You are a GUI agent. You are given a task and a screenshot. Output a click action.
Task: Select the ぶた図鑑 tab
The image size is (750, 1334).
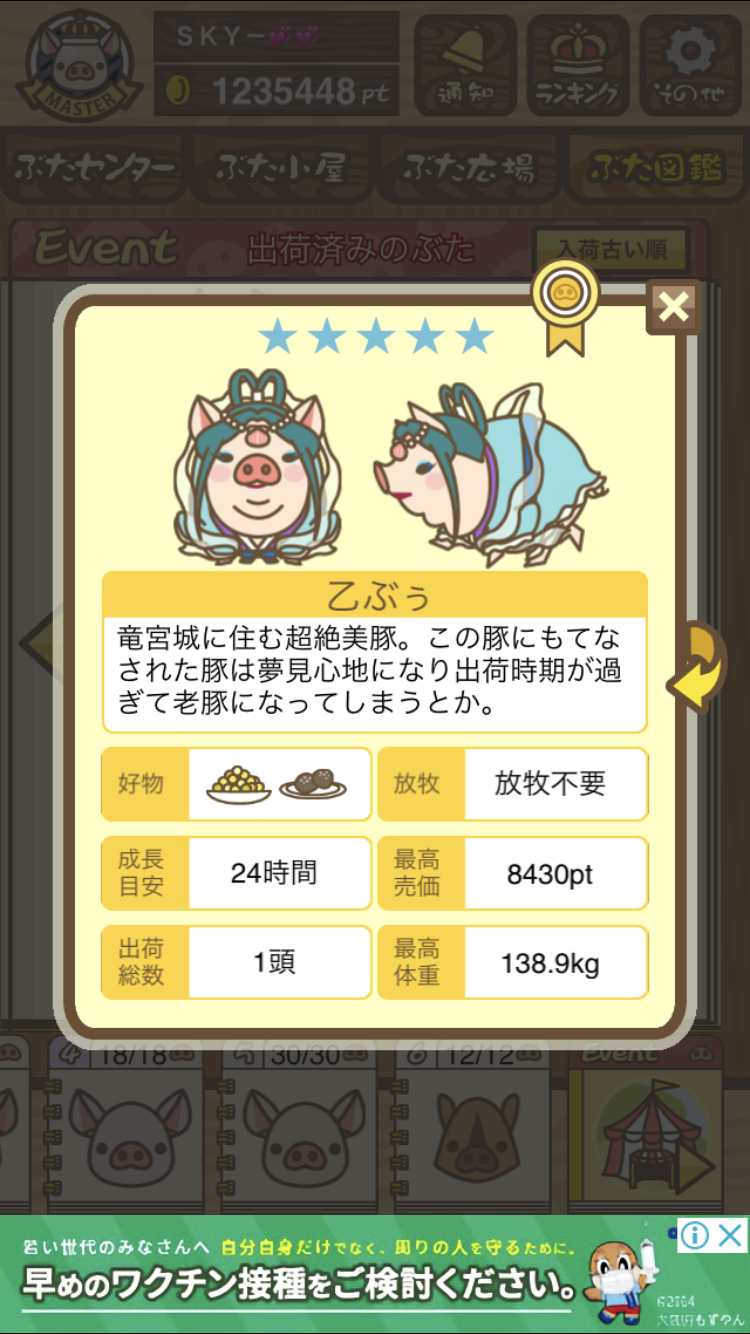(655, 167)
